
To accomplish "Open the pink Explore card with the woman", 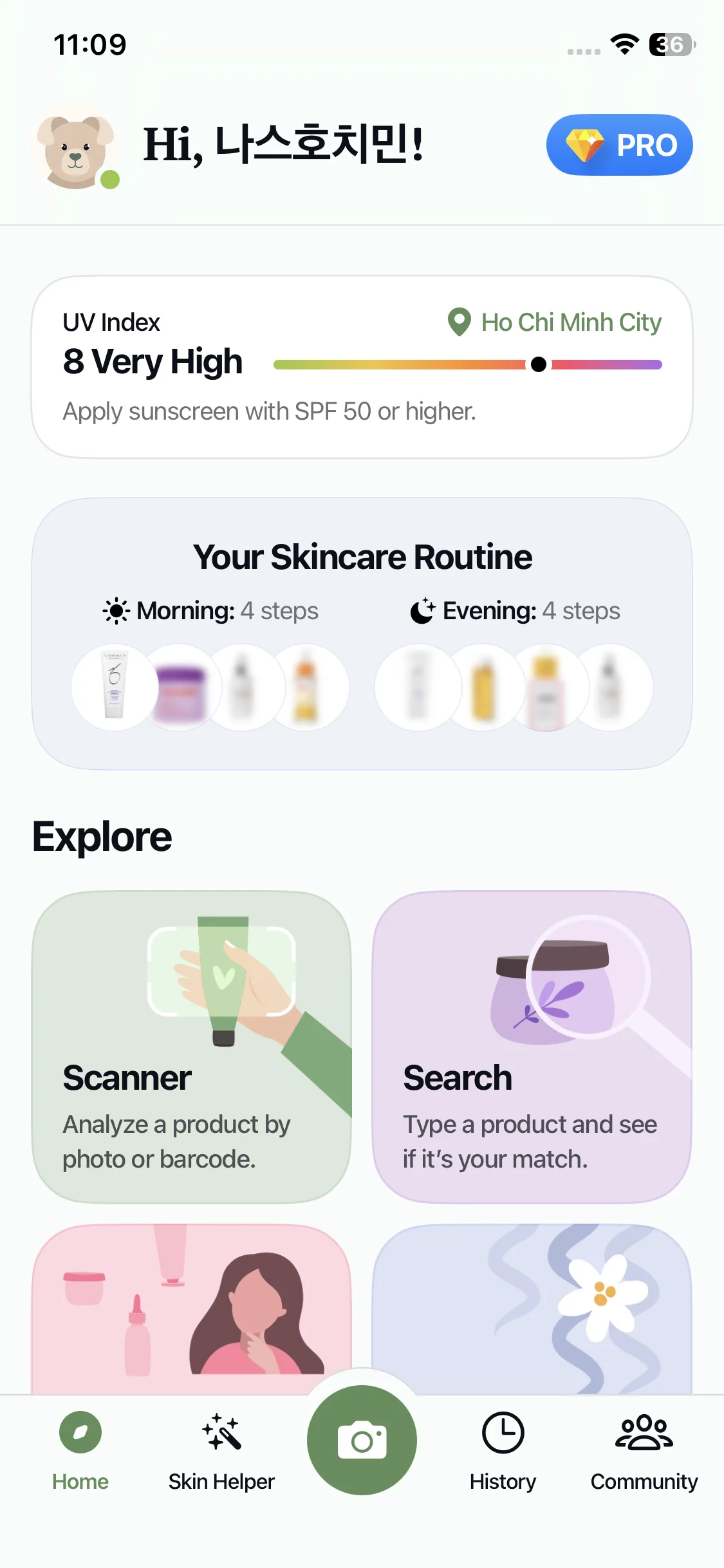I will coord(192,1307).
